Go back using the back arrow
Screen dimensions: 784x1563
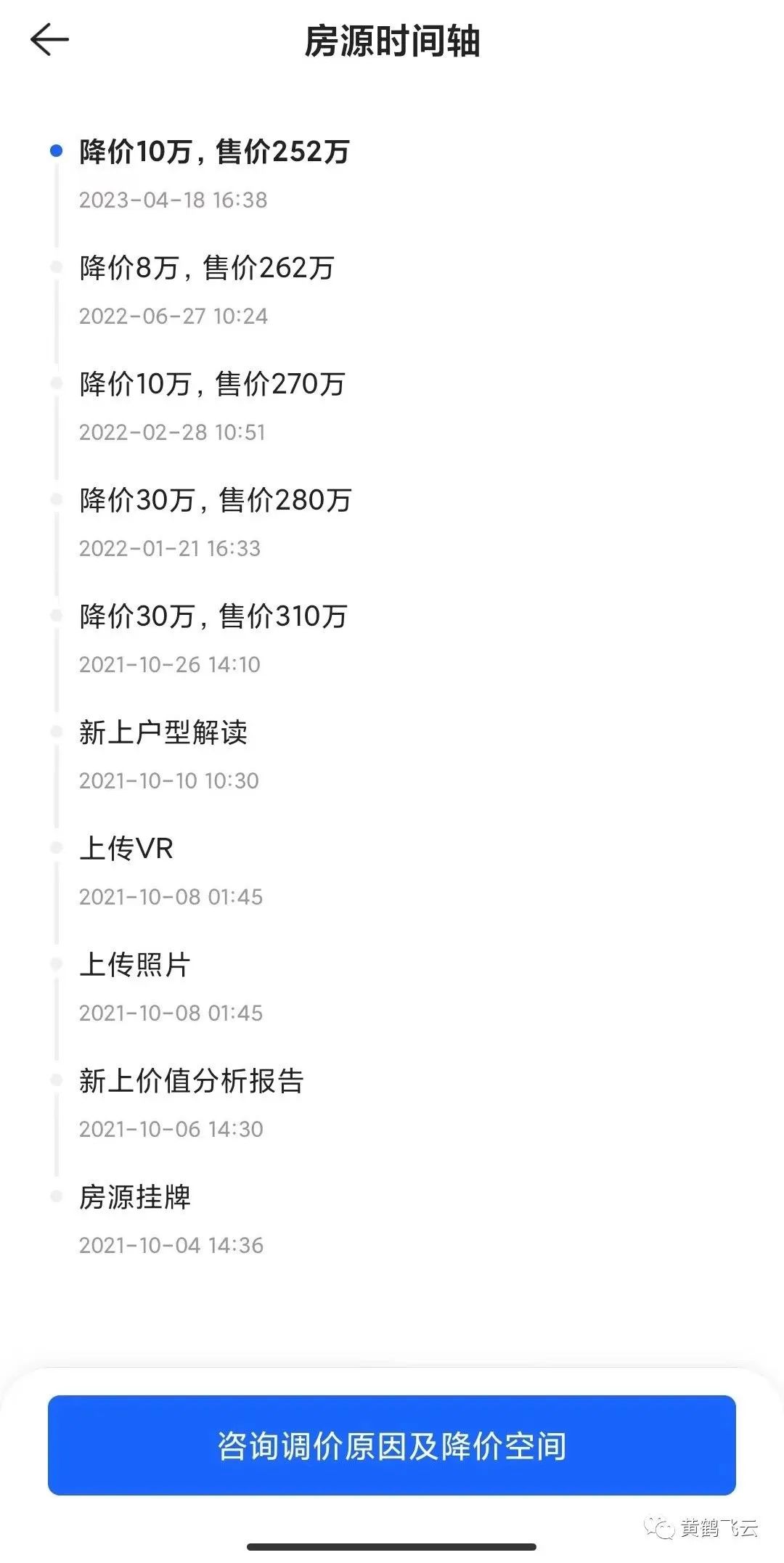tap(49, 39)
